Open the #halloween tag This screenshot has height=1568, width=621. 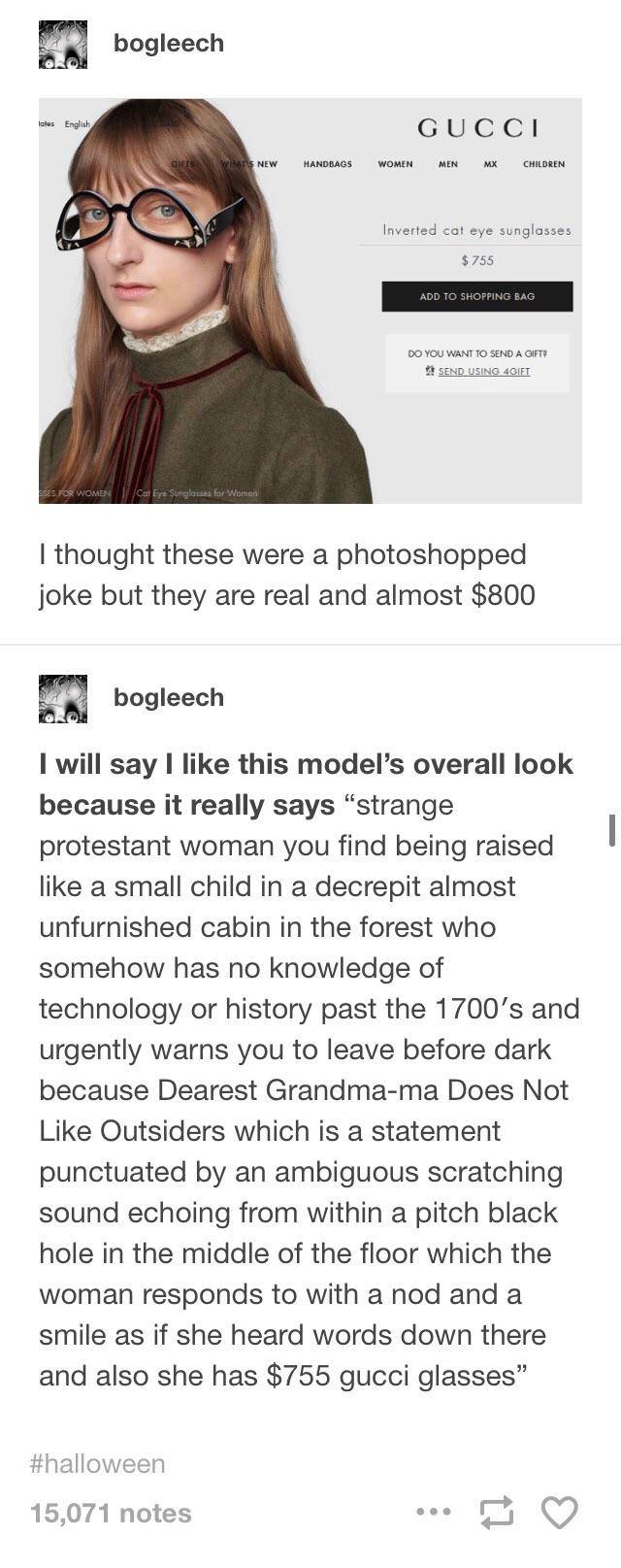[x=97, y=1463]
